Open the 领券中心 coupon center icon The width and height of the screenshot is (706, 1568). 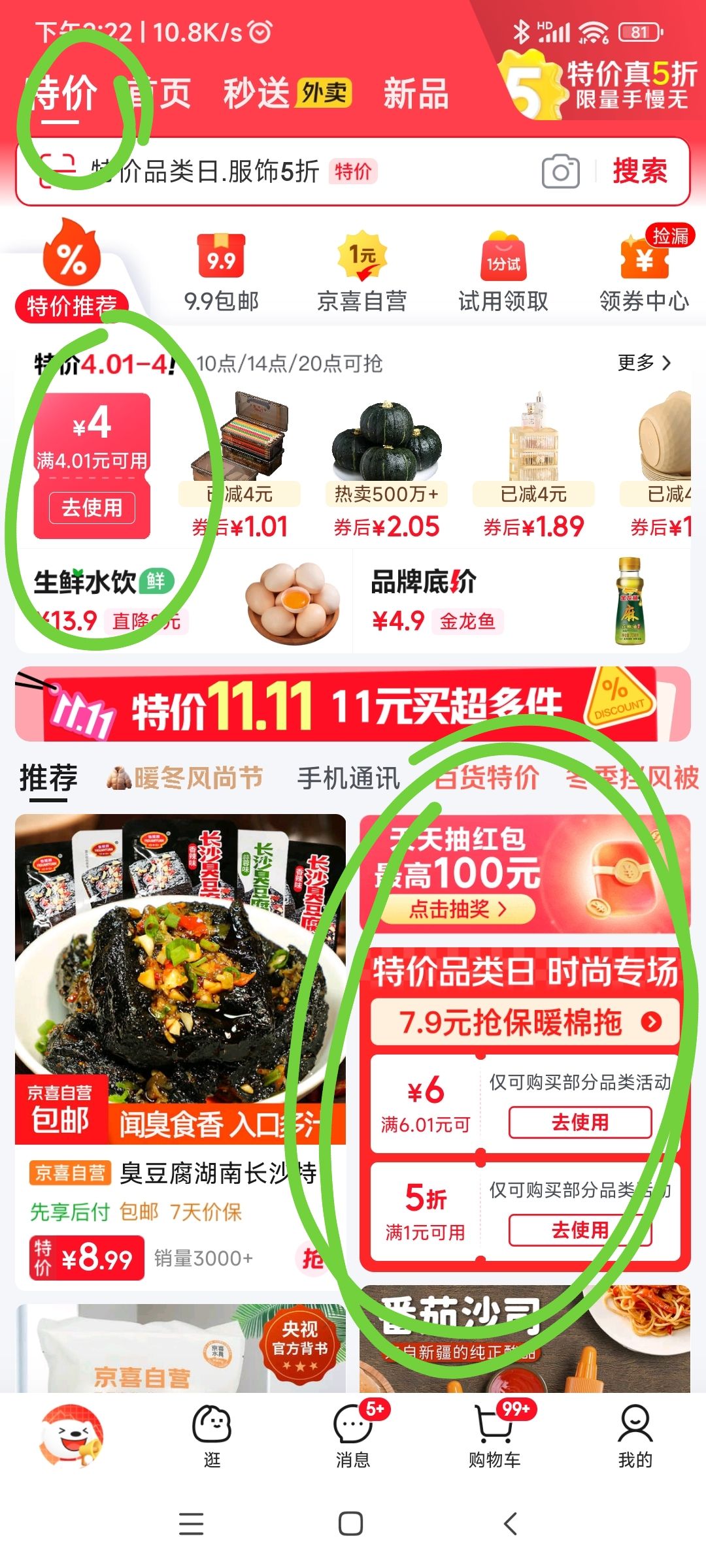click(x=644, y=261)
